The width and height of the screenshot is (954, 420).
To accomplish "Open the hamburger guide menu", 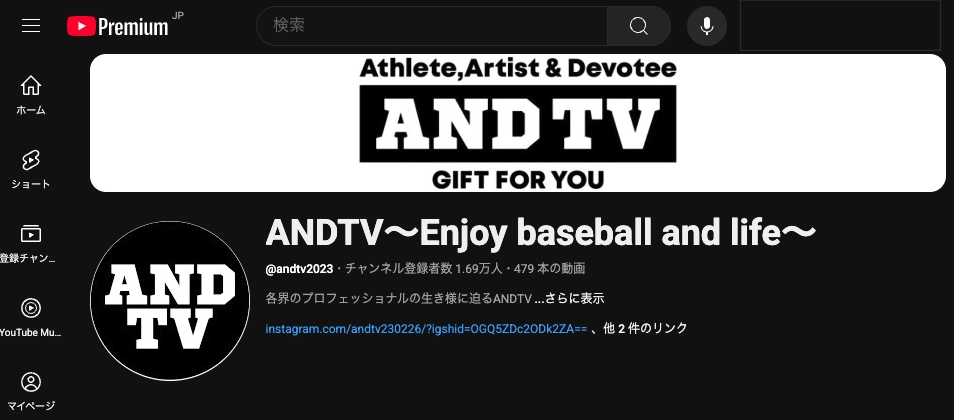I will [x=31, y=26].
